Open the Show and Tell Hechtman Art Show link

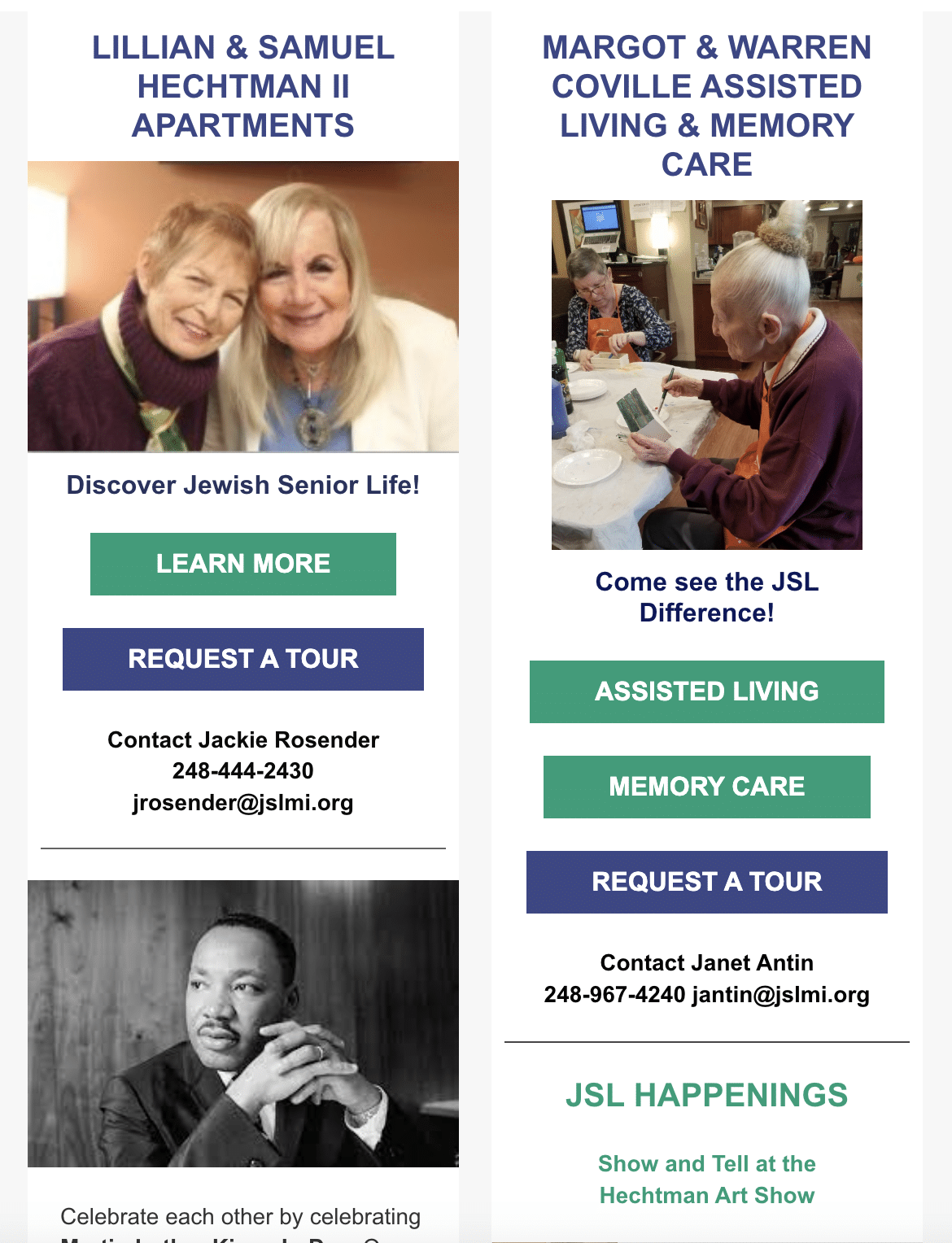(706, 1179)
